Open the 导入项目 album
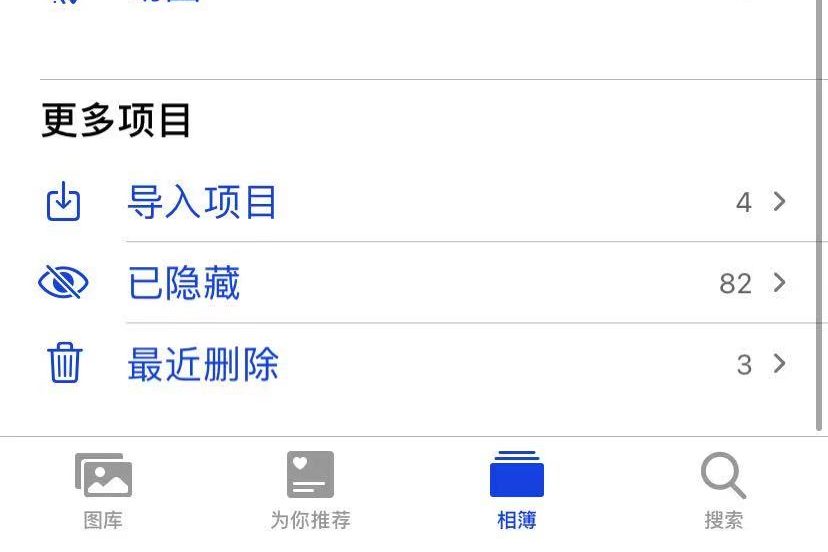Screen dimensions: 828x552 (203, 202)
